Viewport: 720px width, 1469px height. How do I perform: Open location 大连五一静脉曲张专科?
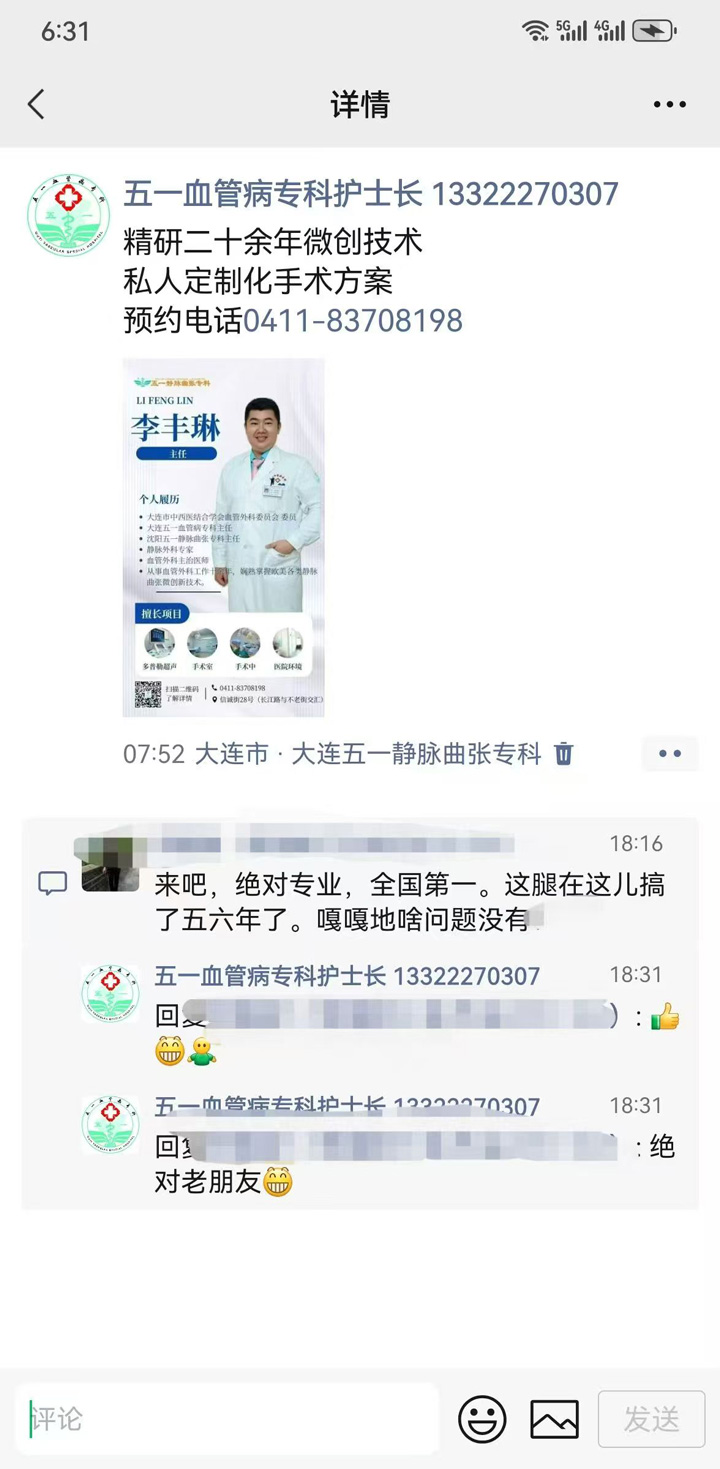coord(416,754)
